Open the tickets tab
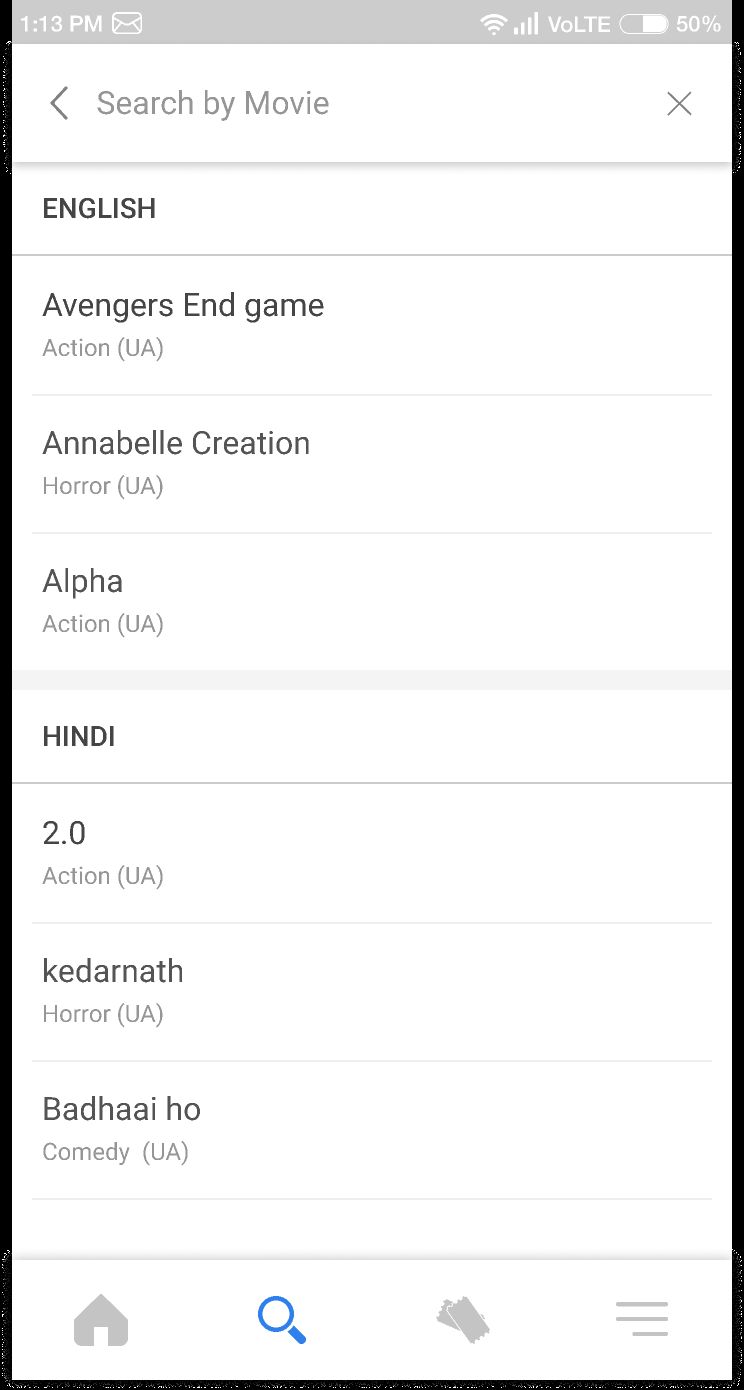This screenshot has height=1390, width=744. pos(463,1320)
